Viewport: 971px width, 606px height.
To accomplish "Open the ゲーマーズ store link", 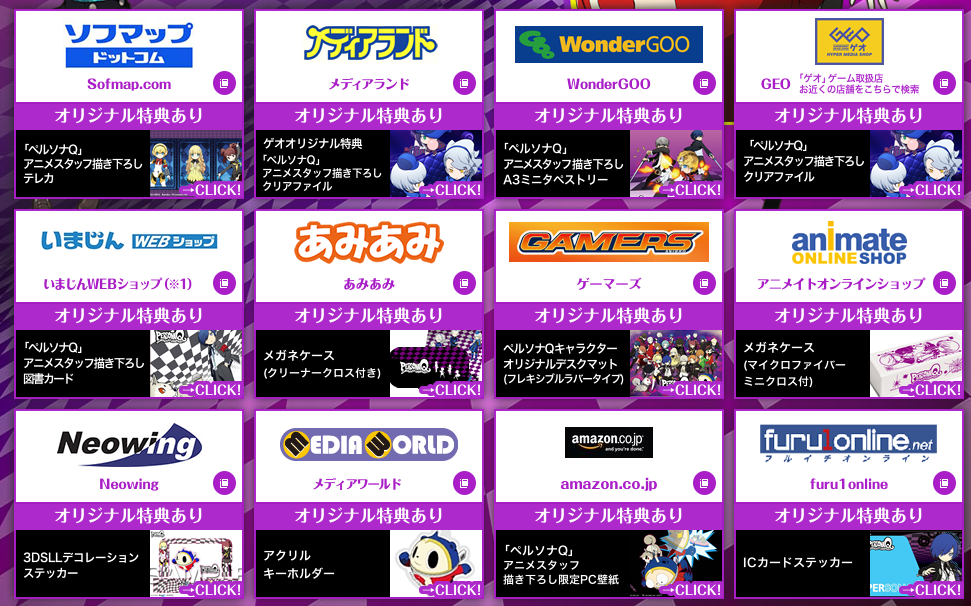I will (x=609, y=255).
